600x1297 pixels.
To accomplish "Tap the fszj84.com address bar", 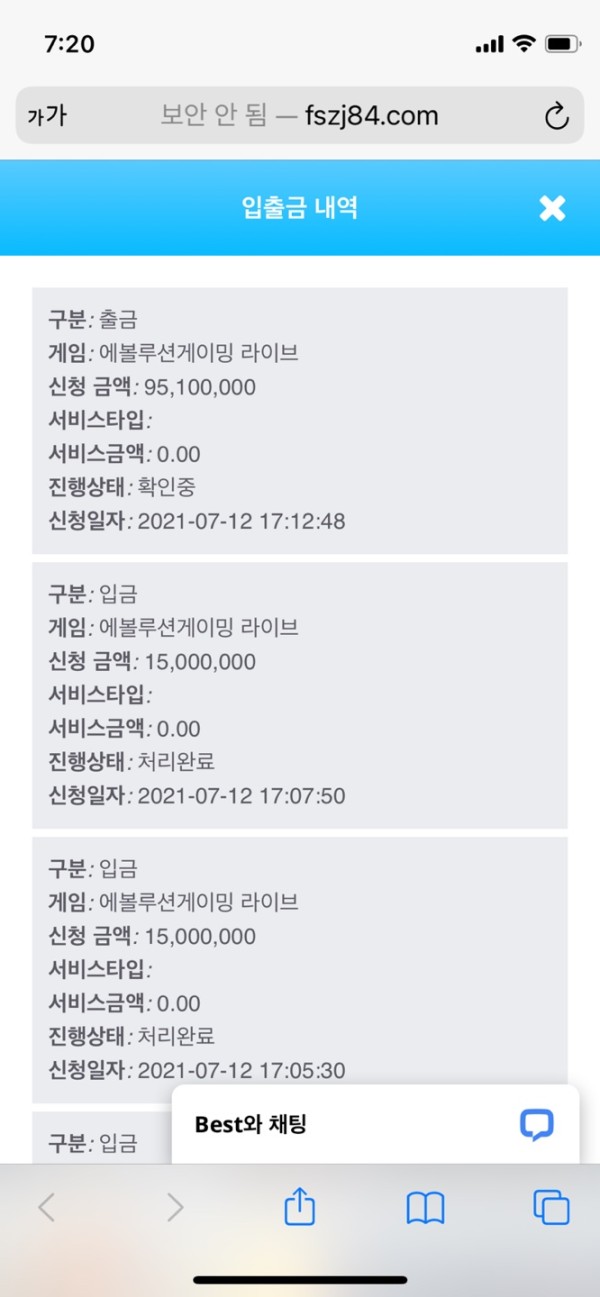I will 300,116.
